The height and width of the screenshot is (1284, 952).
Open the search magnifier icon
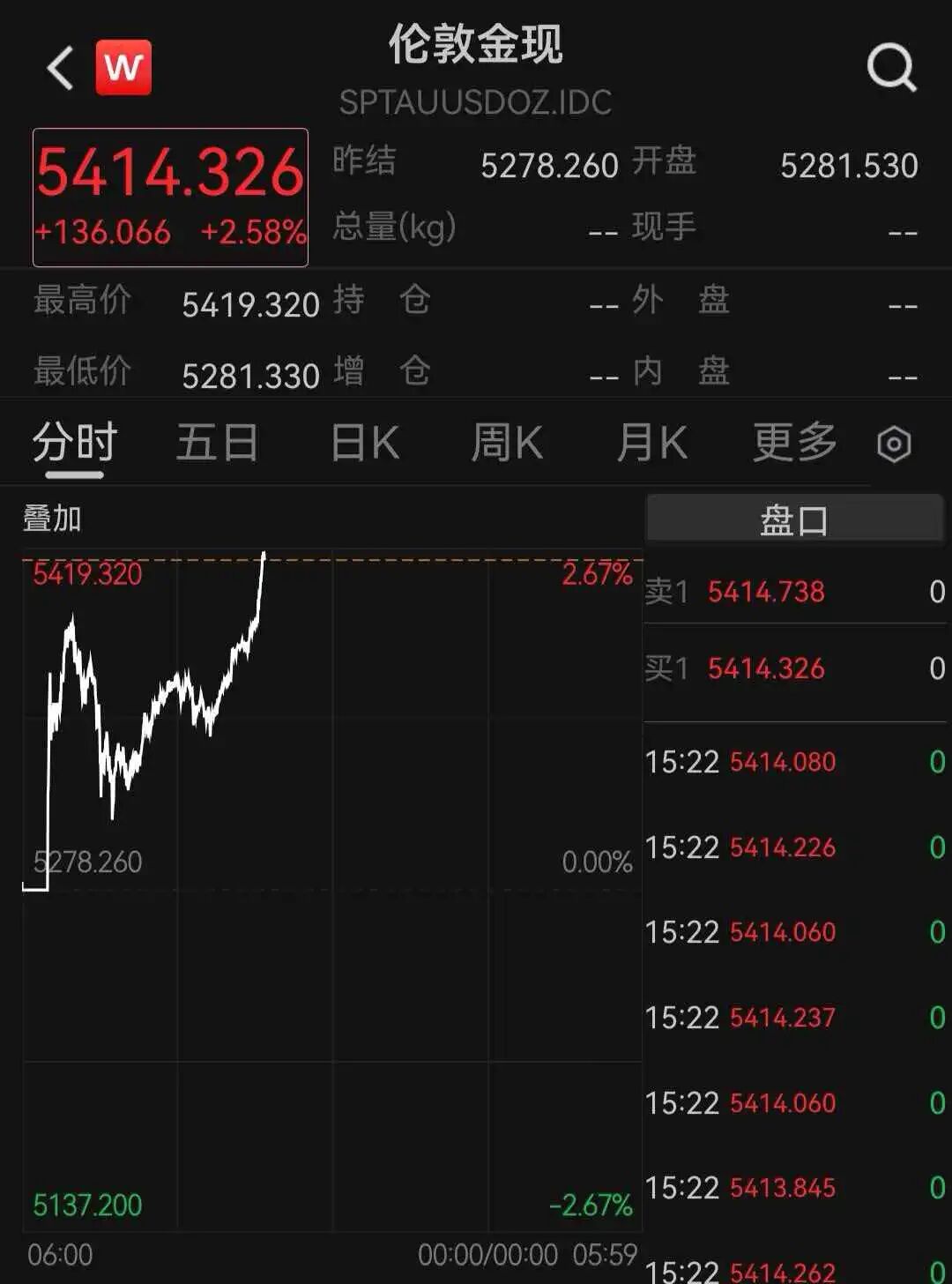click(891, 67)
